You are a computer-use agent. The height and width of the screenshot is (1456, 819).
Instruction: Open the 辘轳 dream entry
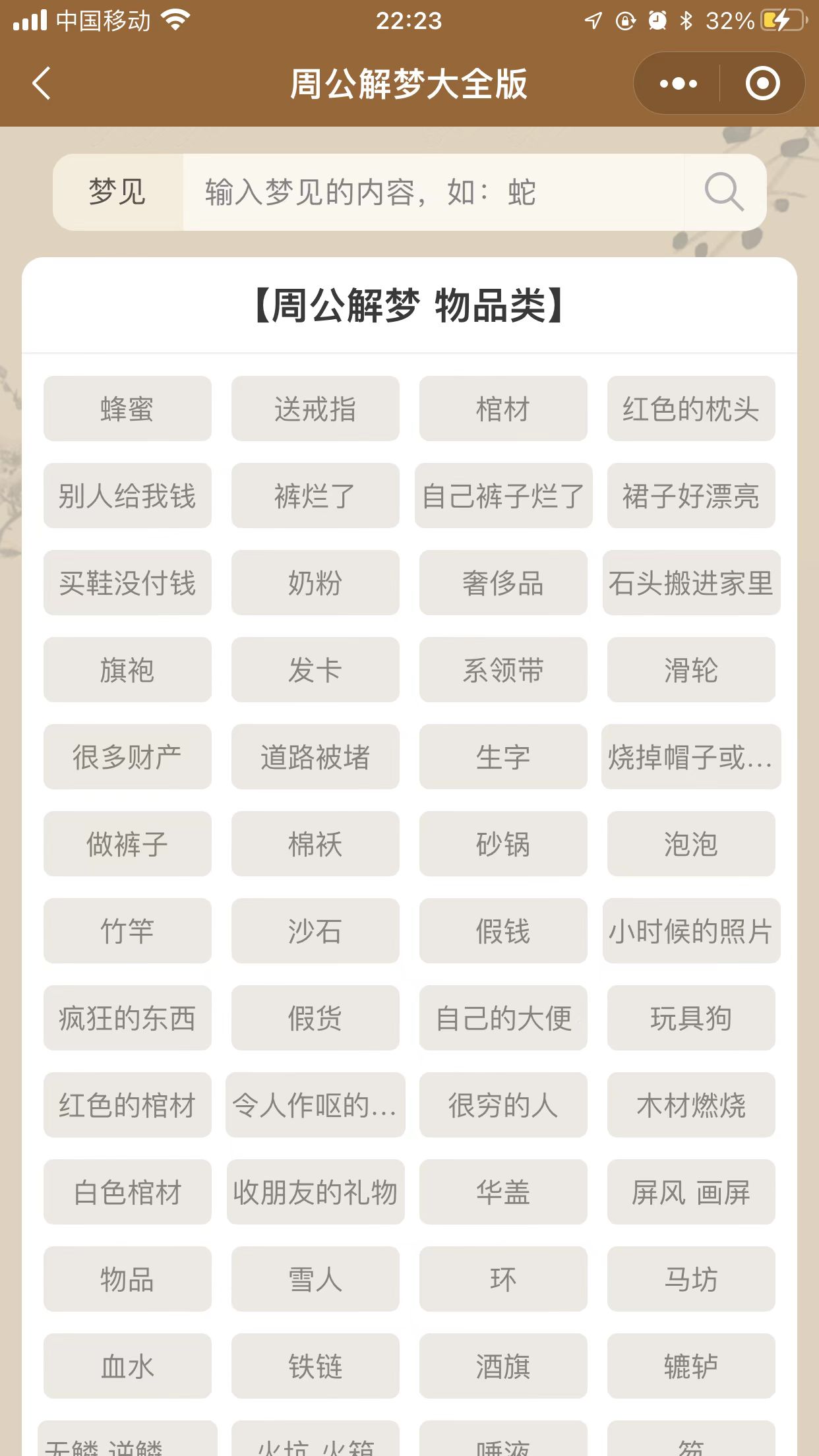691,1366
